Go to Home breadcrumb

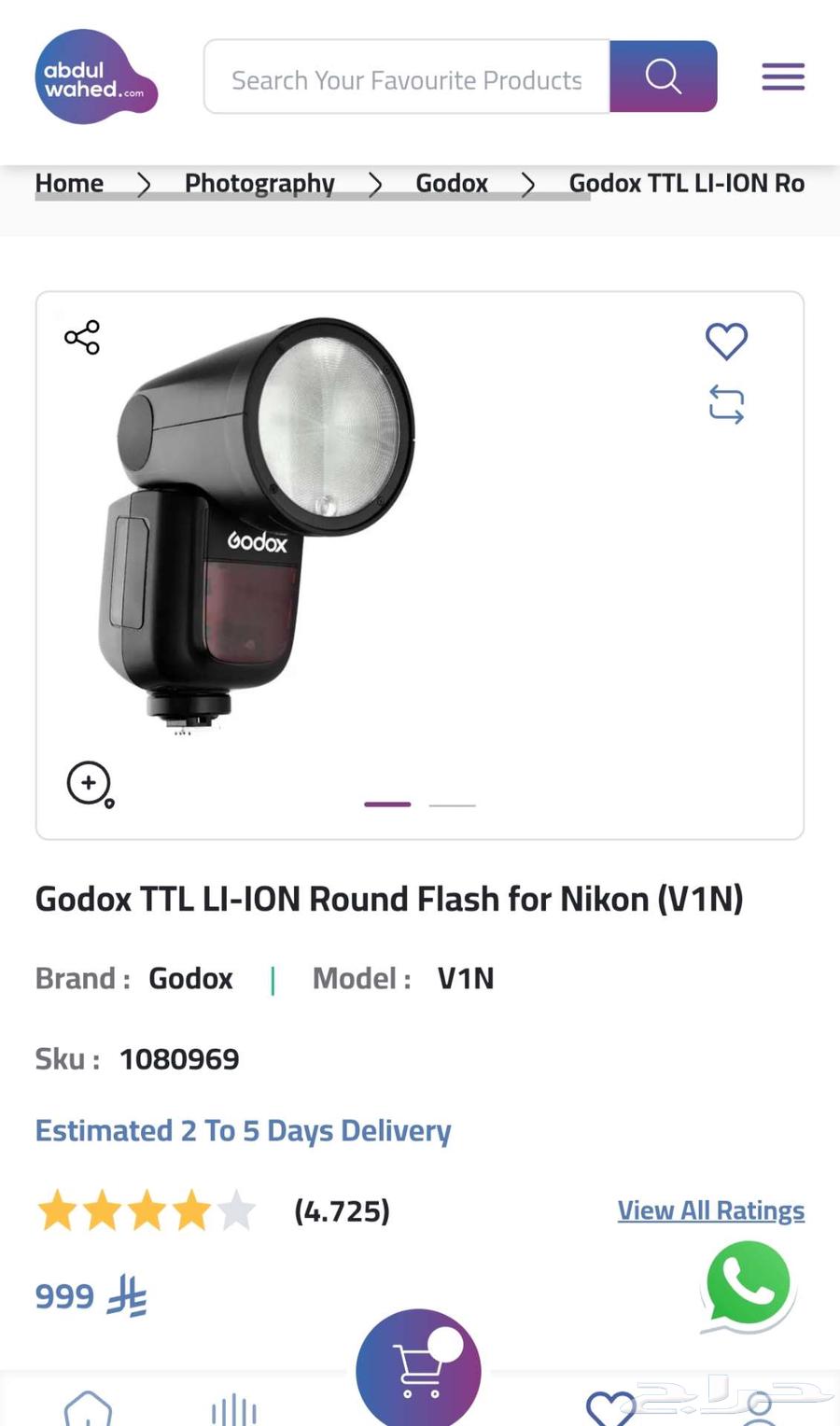point(69,183)
